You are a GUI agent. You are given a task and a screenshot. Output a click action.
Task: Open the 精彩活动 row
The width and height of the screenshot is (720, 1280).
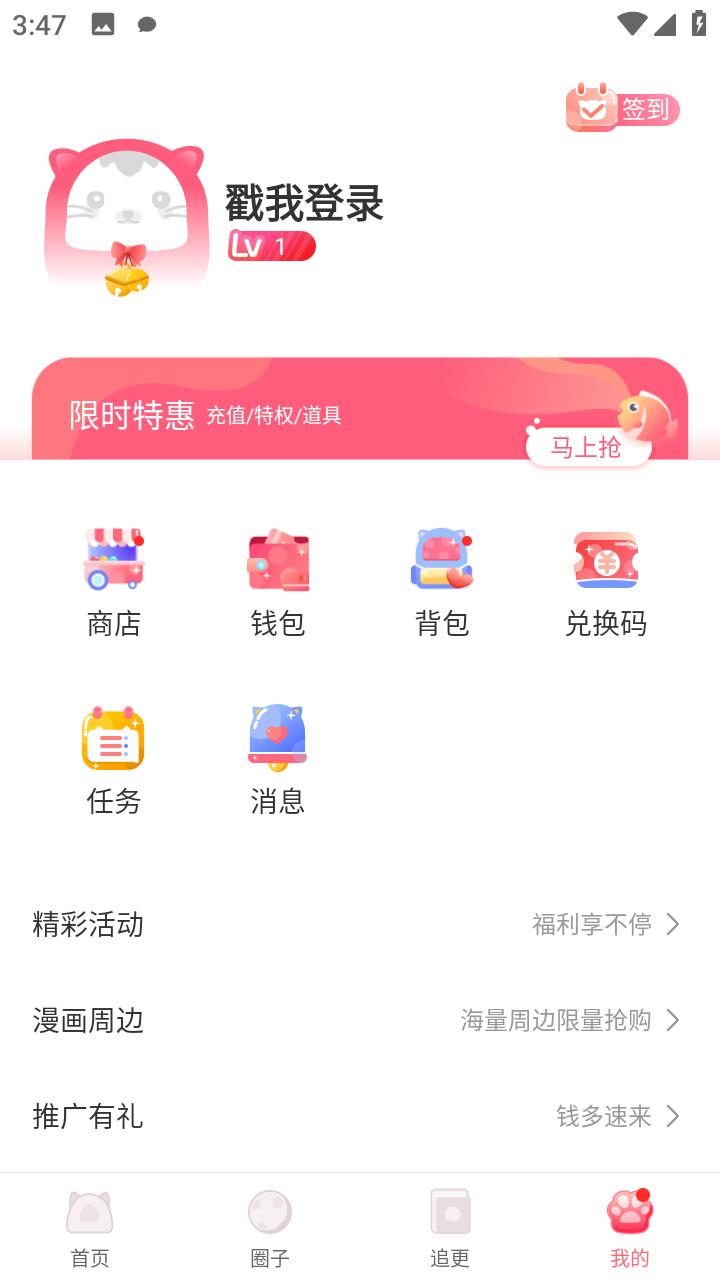[360, 924]
